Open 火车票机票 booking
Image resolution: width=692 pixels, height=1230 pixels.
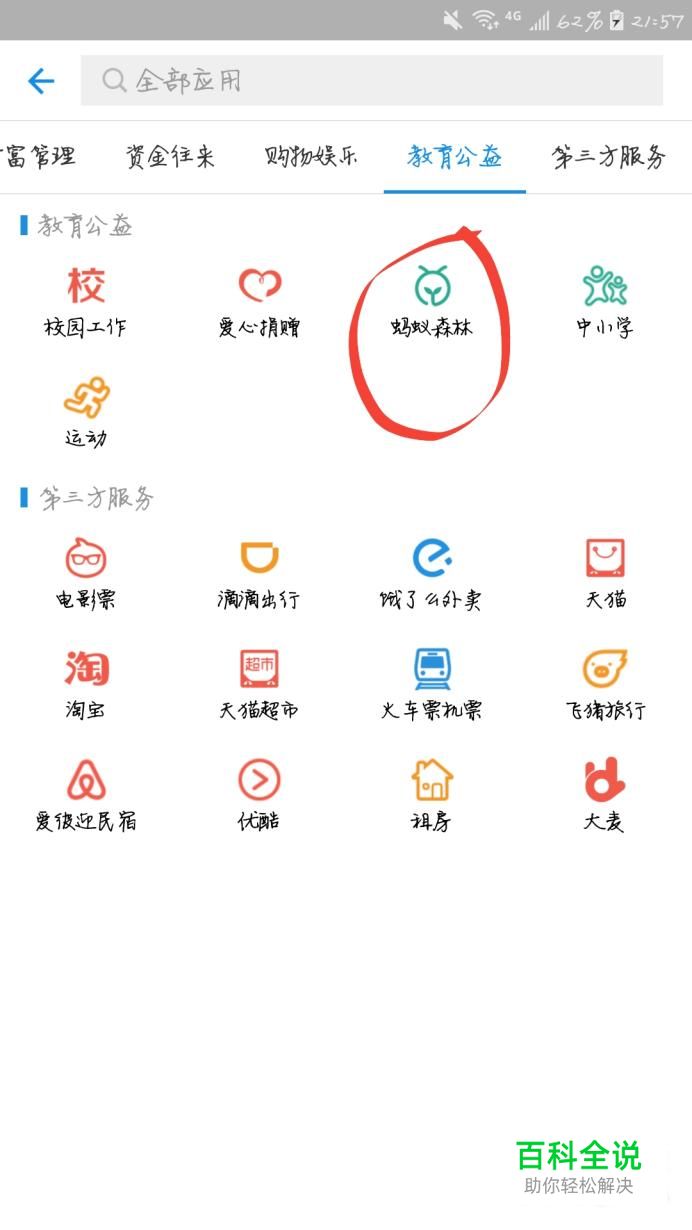[432, 683]
